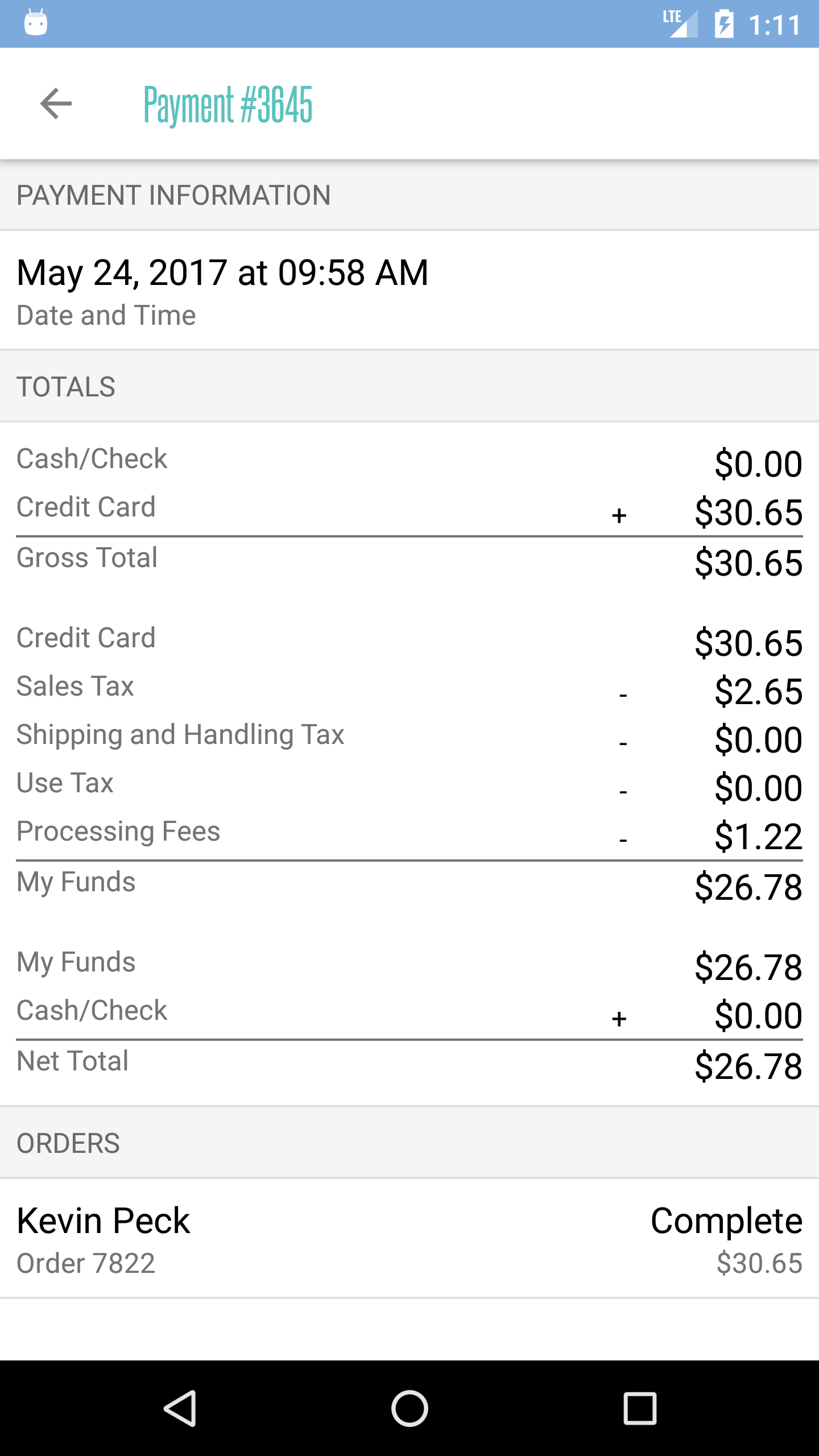Open the recent apps view
This screenshot has width=819, height=1456.
(640, 1408)
